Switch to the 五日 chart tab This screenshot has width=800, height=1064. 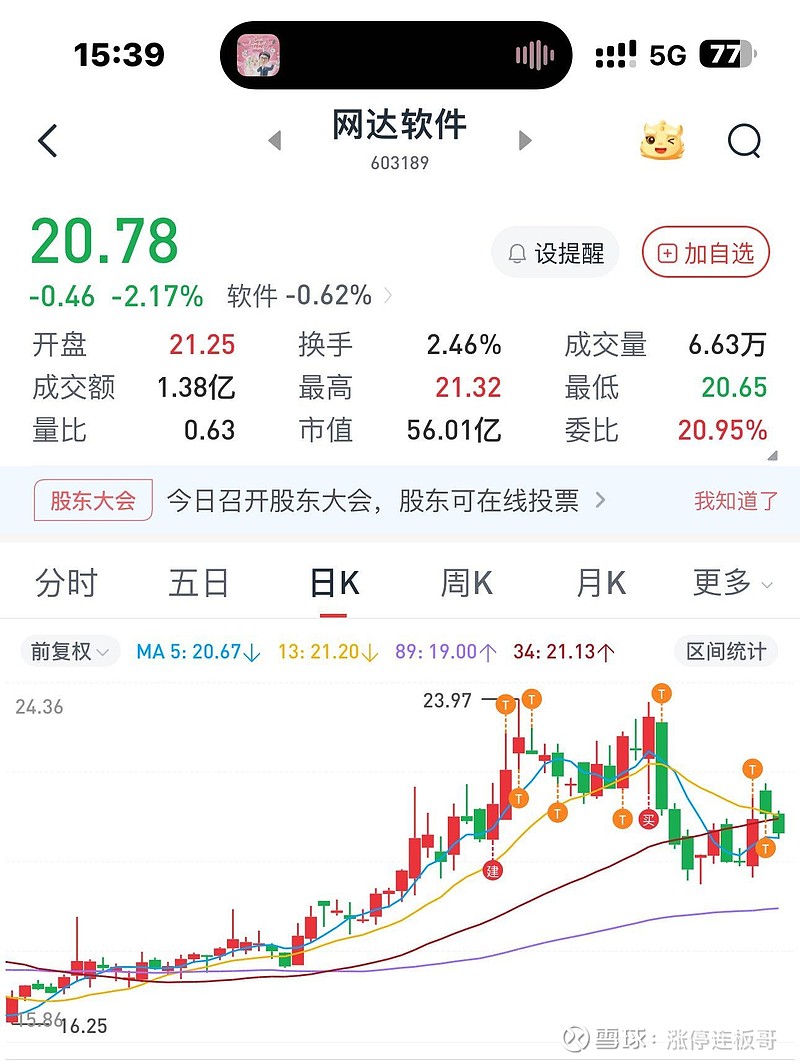[199, 582]
